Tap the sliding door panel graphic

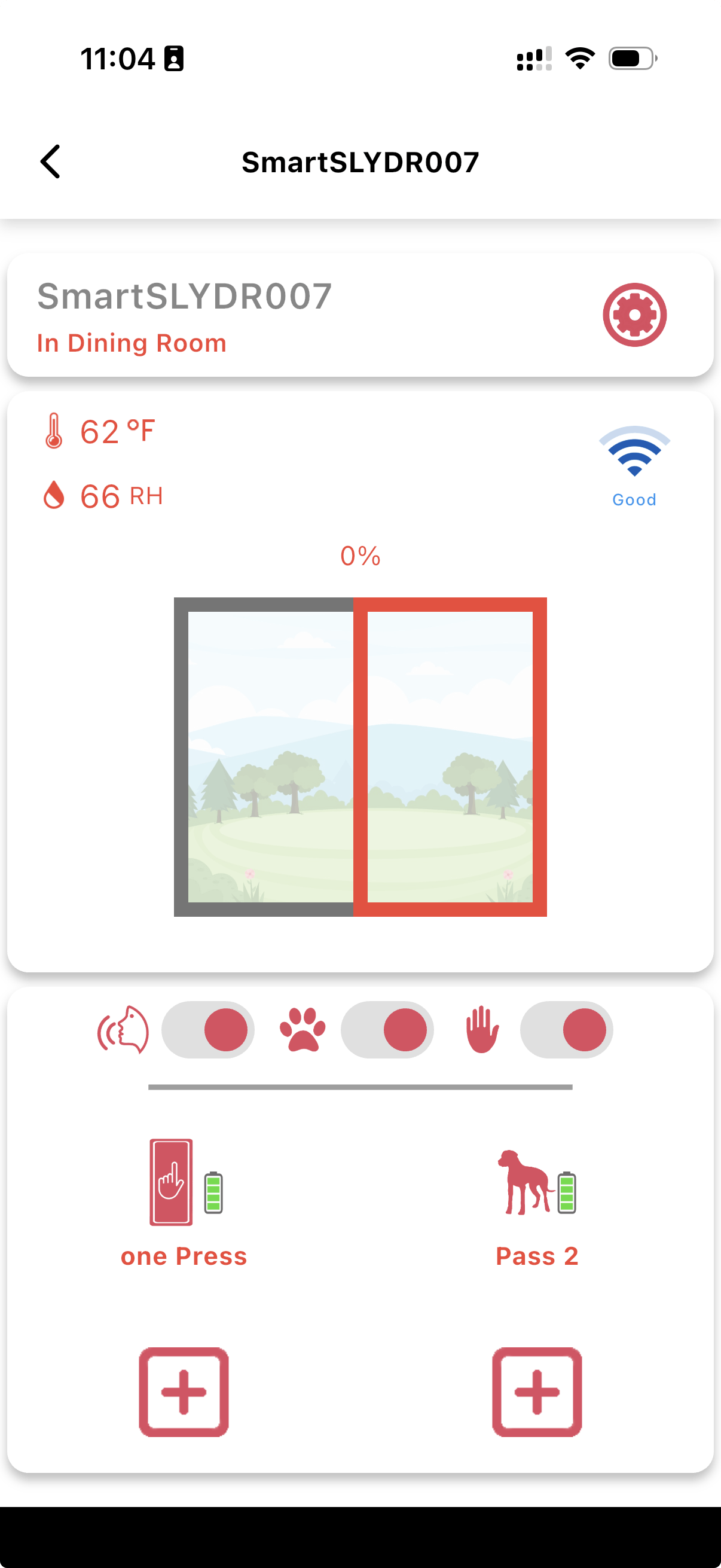(450, 756)
